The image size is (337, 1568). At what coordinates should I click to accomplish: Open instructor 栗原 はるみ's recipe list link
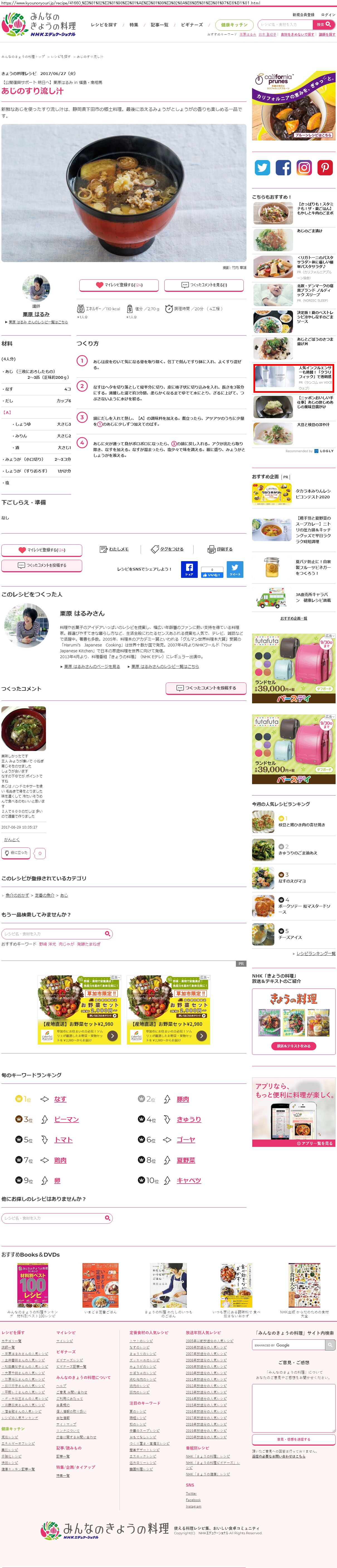point(38,322)
